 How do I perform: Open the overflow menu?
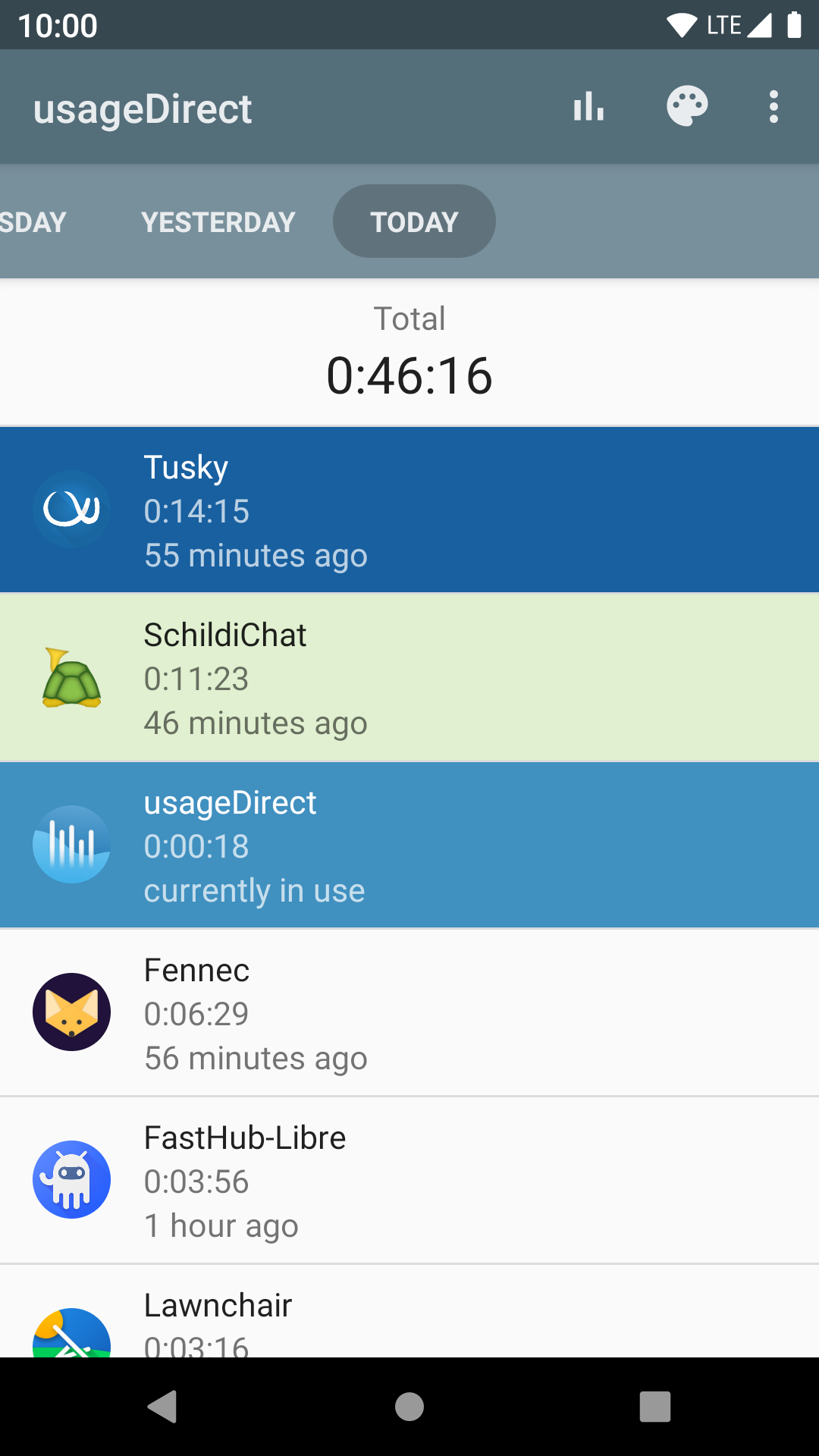click(x=773, y=107)
